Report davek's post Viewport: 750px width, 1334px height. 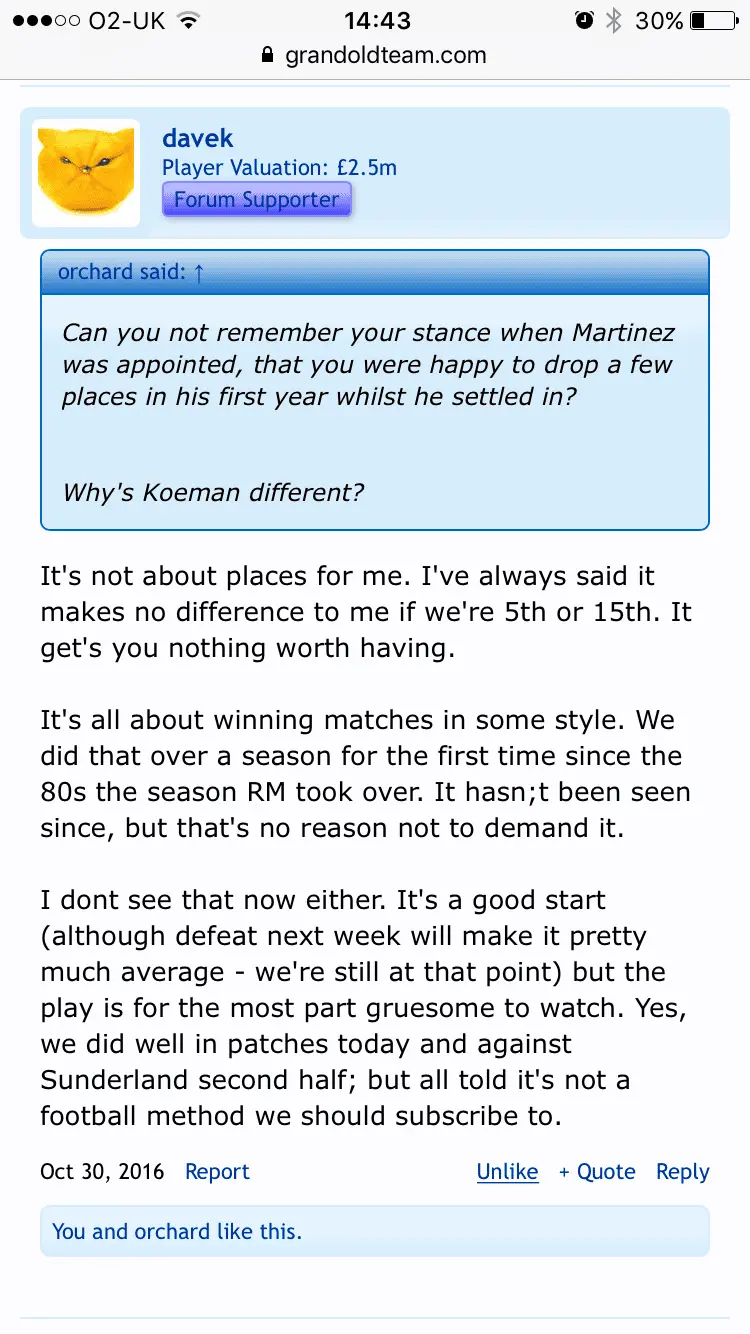point(217,1171)
